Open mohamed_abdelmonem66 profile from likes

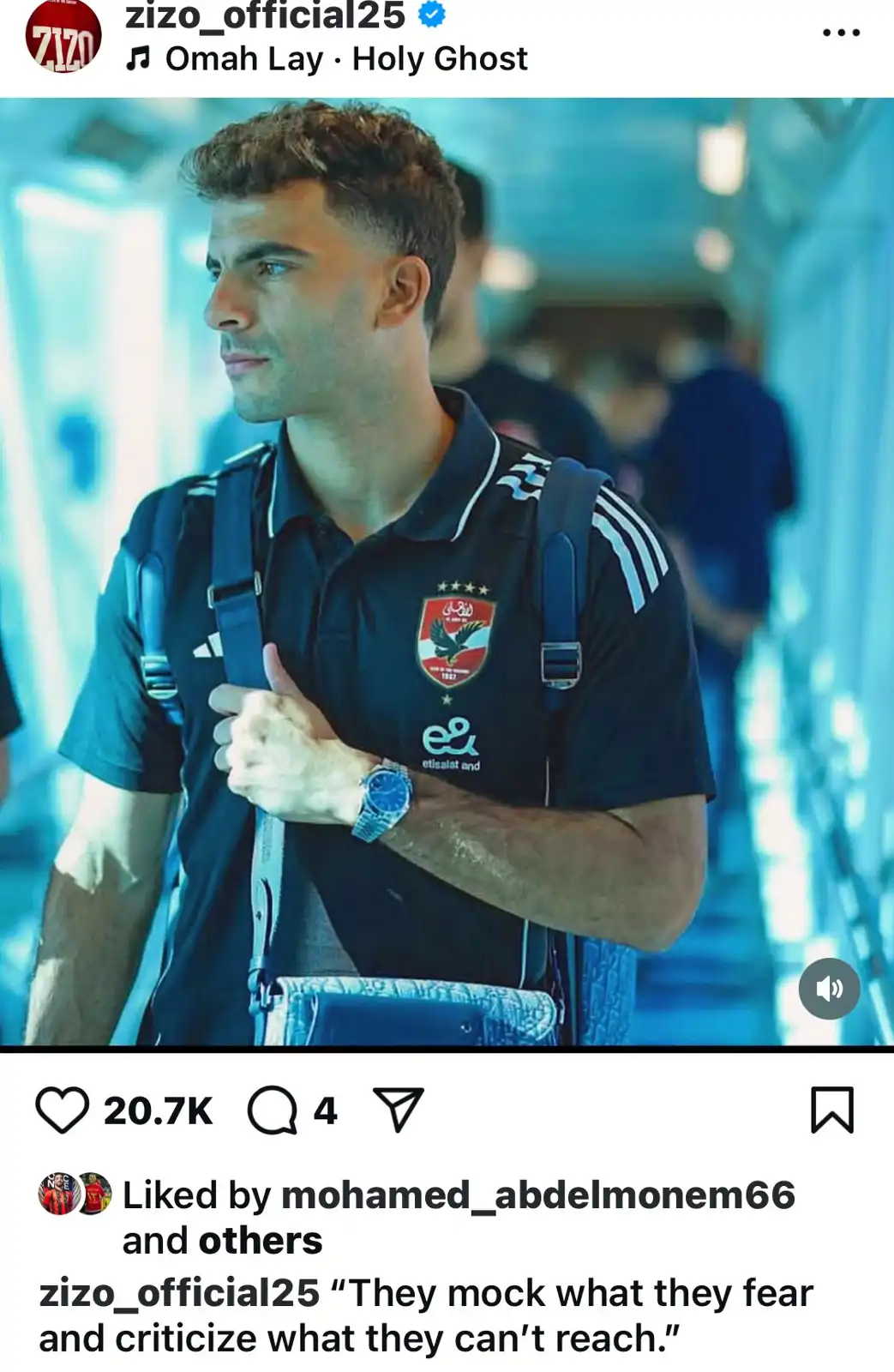[x=537, y=1195]
